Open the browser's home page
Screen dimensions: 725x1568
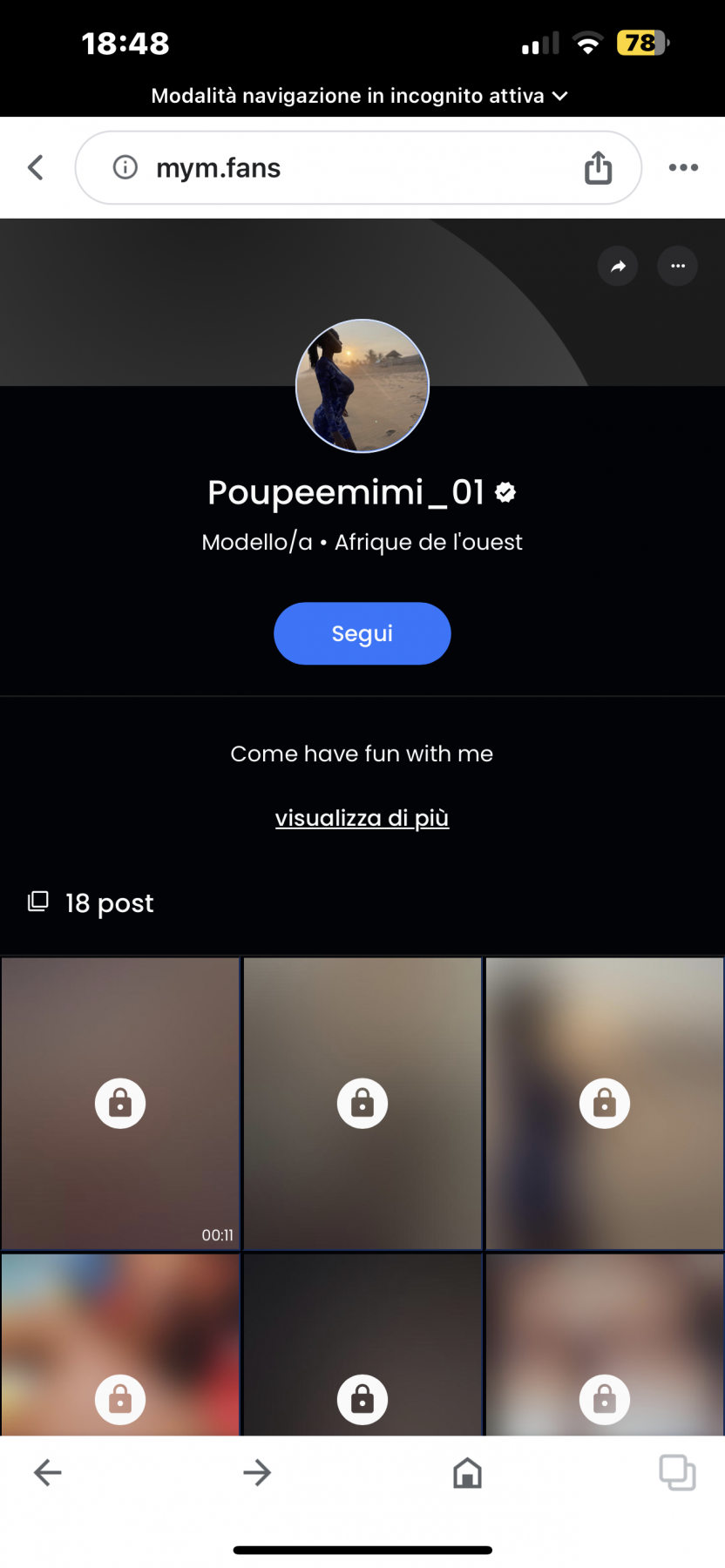(x=468, y=1473)
